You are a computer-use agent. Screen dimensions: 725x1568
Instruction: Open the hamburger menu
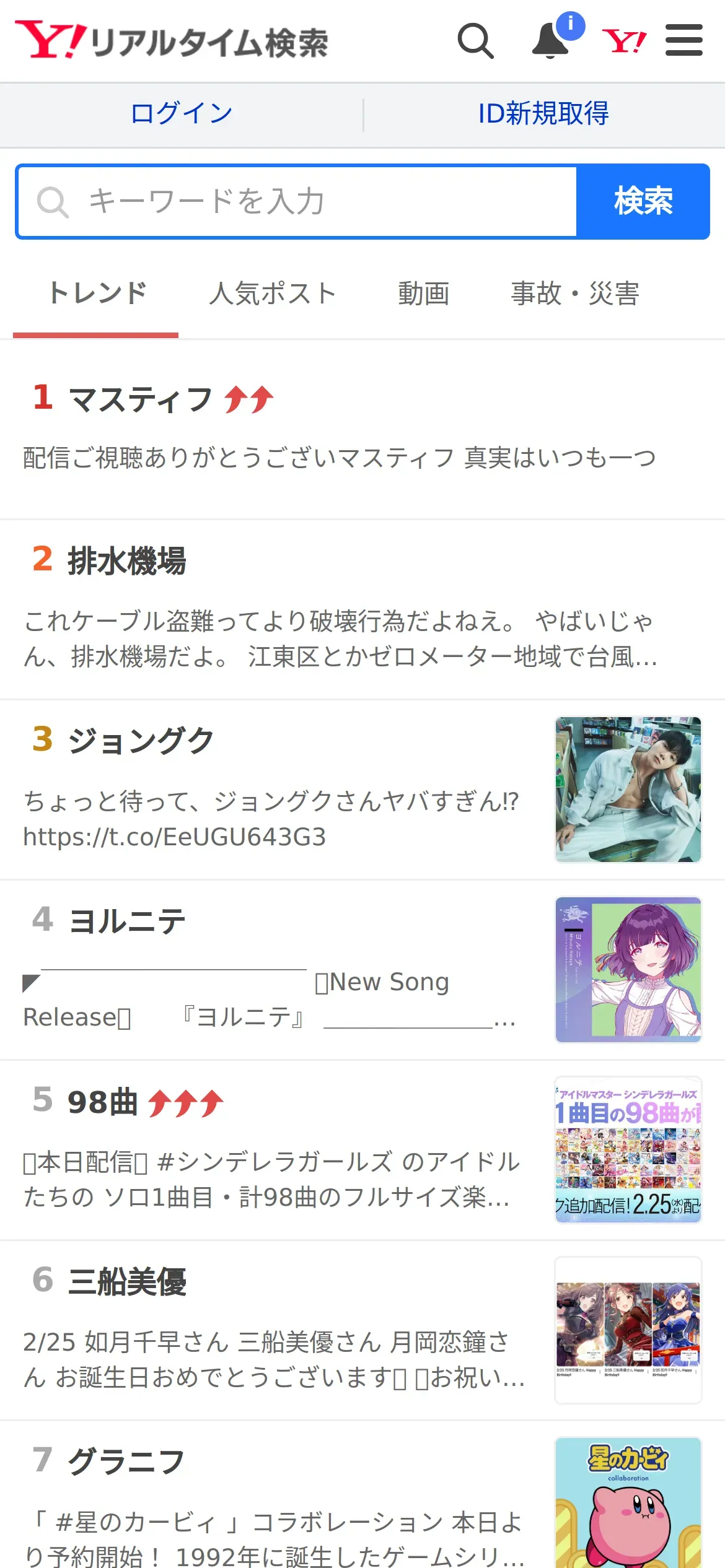(x=683, y=41)
